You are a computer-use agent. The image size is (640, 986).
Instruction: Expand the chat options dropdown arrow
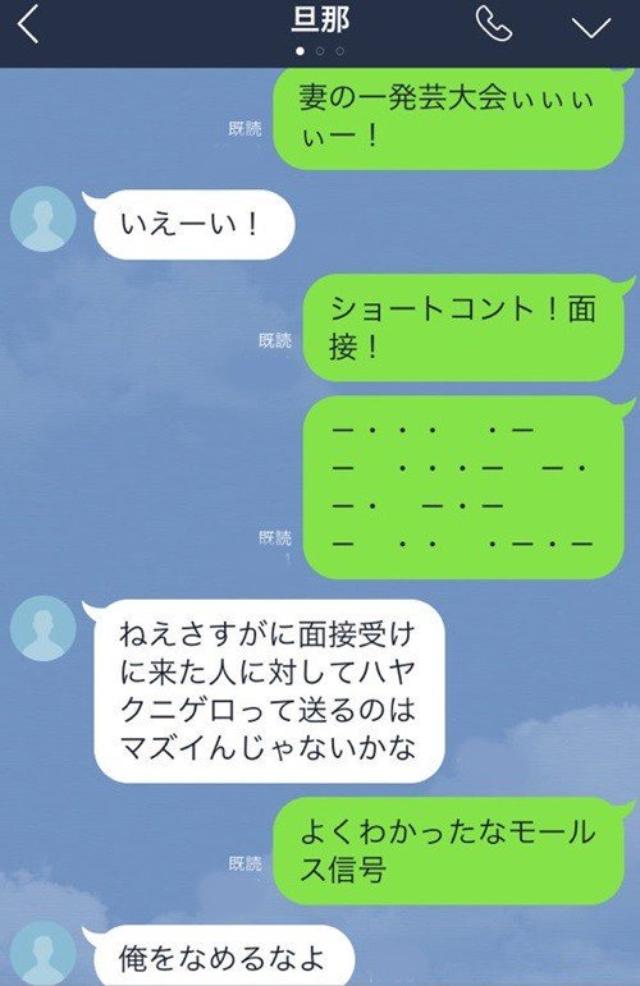tap(591, 28)
